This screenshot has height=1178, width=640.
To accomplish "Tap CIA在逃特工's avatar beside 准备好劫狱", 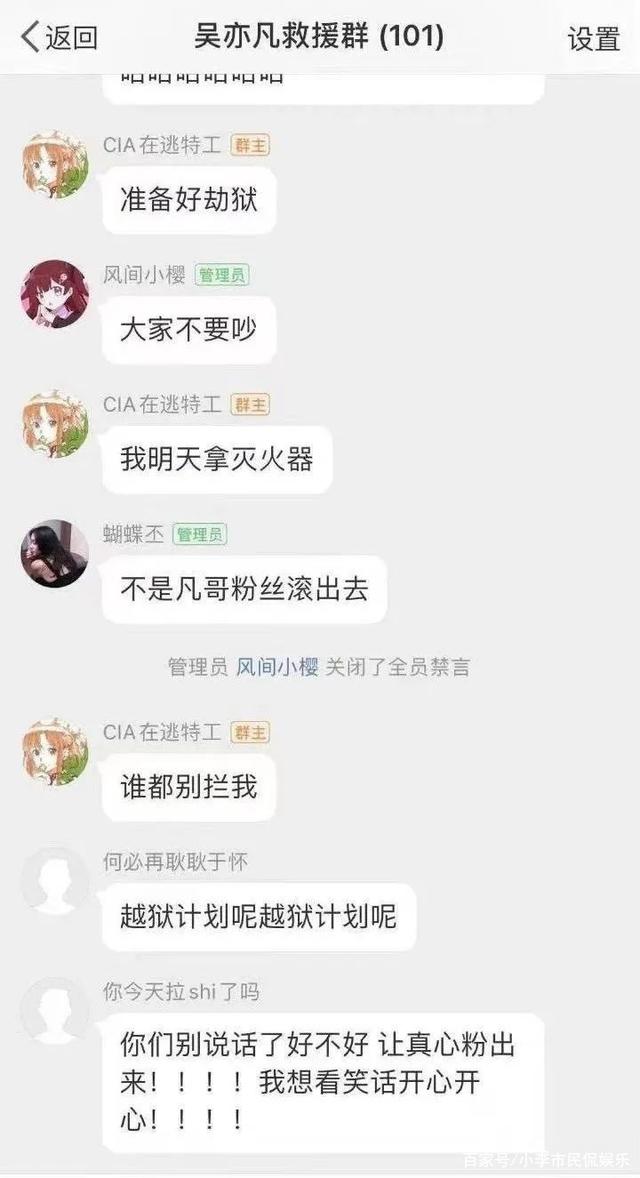I will (55, 164).
